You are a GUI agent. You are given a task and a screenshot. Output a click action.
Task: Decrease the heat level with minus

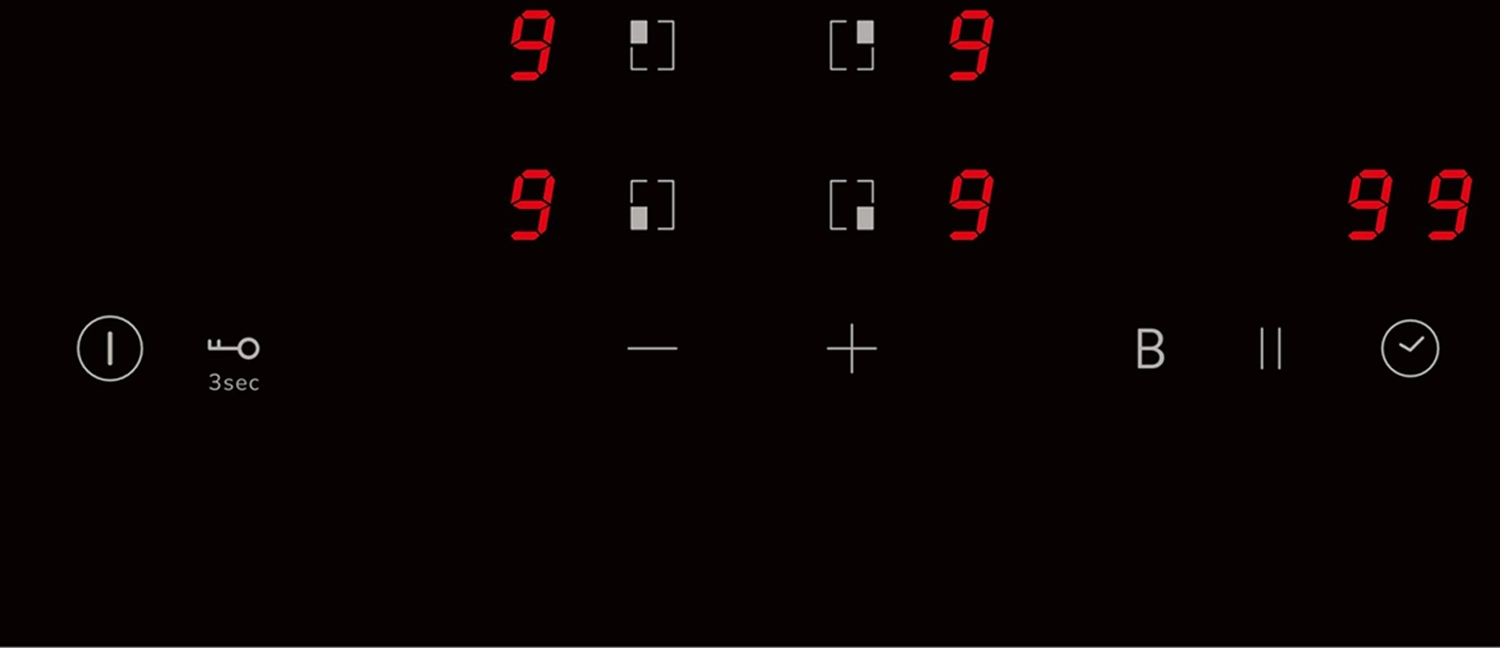[652, 349]
